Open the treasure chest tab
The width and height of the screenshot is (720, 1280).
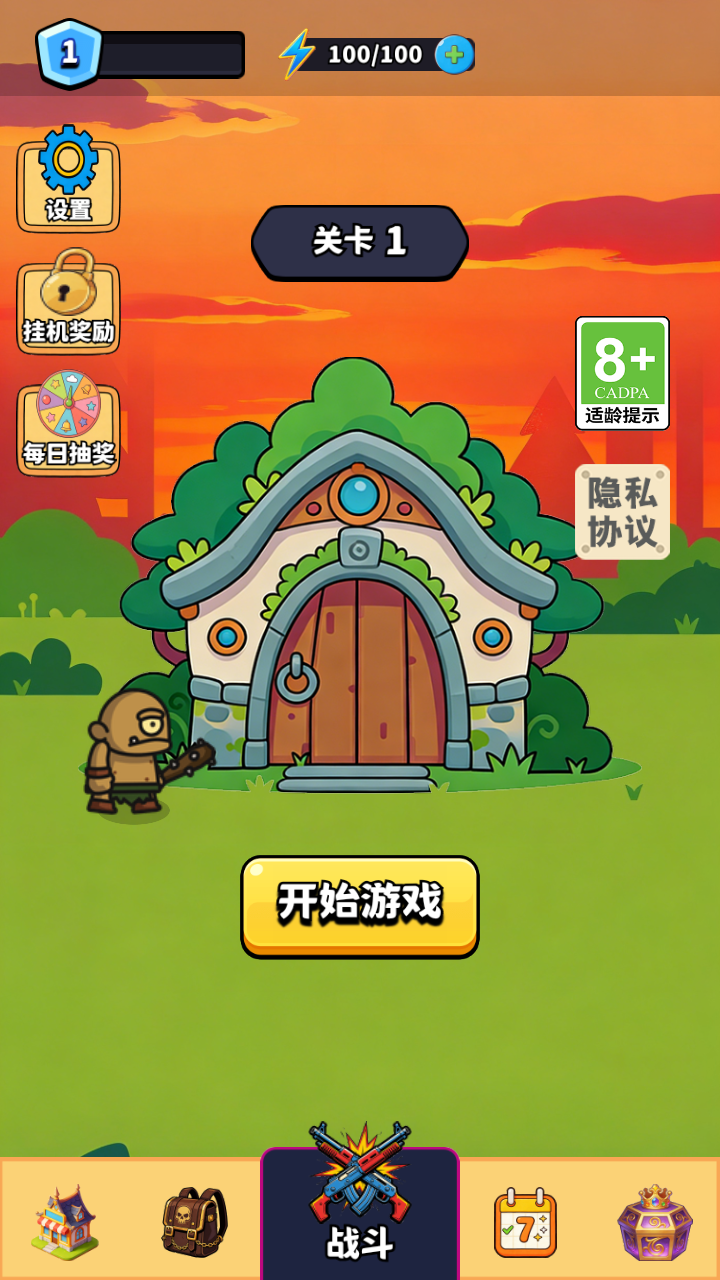click(x=654, y=1222)
